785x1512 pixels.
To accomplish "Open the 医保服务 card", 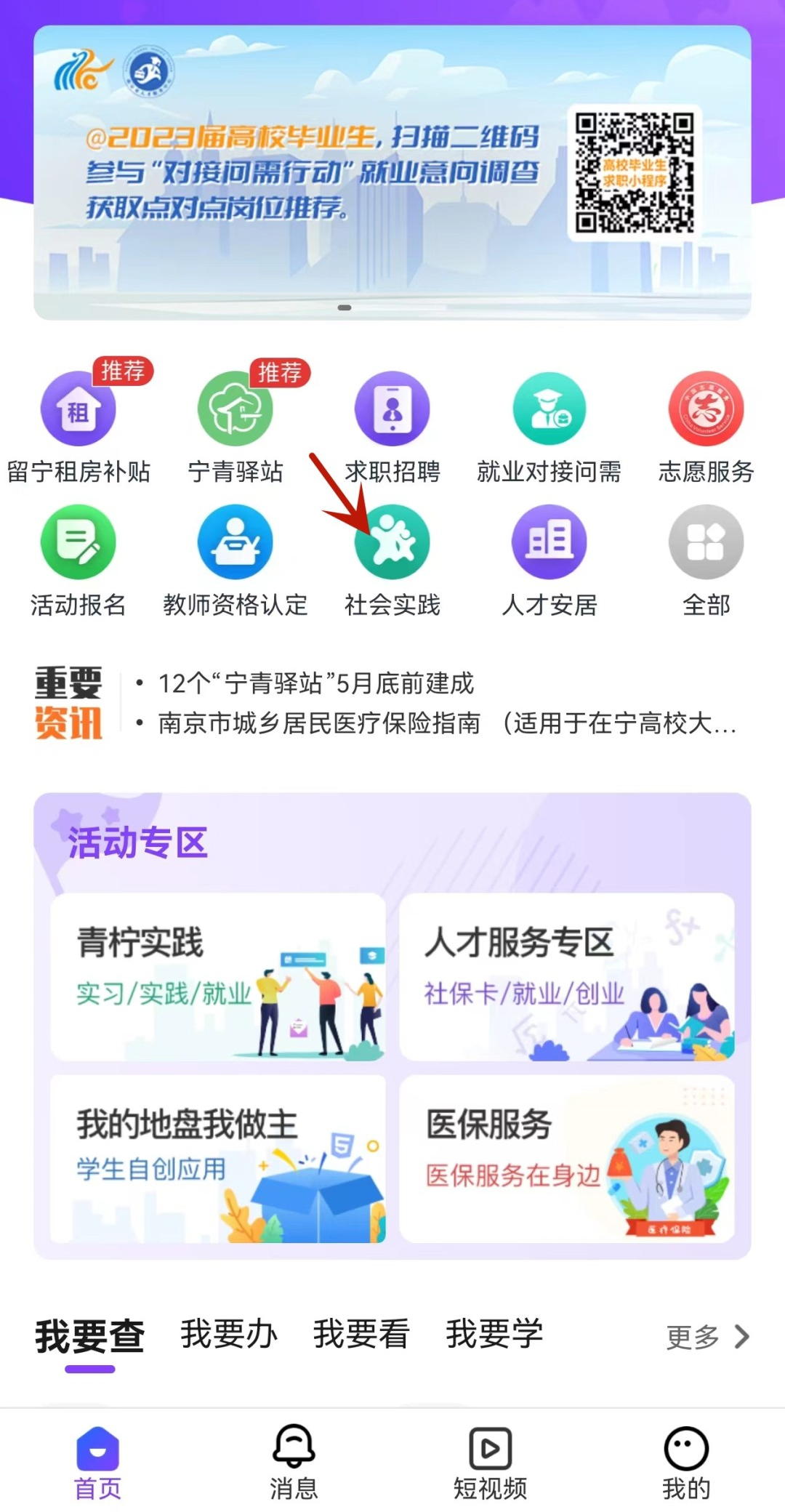I will 566,1158.
